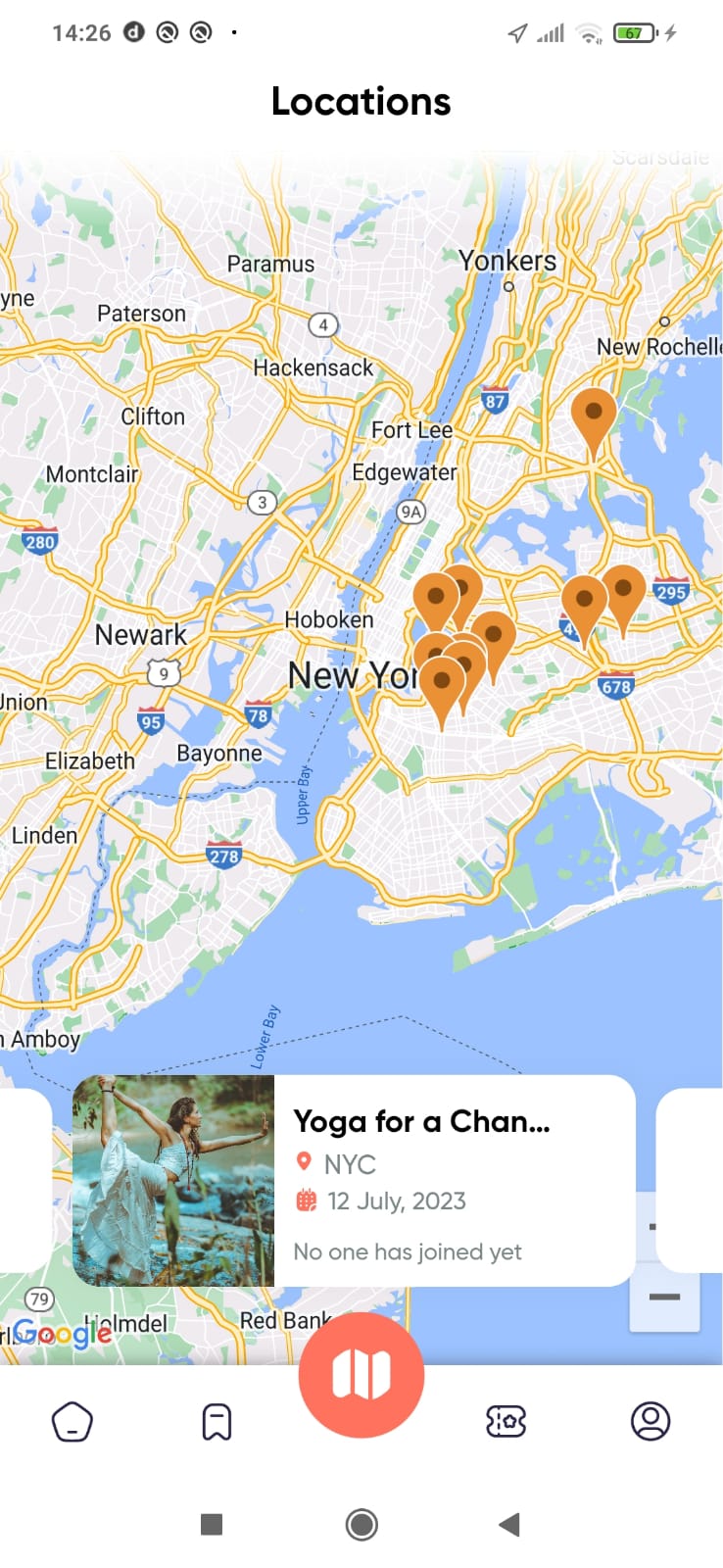Open the bookmarks tab
The width and height of the screenshot is (723, 1568).
pyautogui.click(x=217, y=1421)
